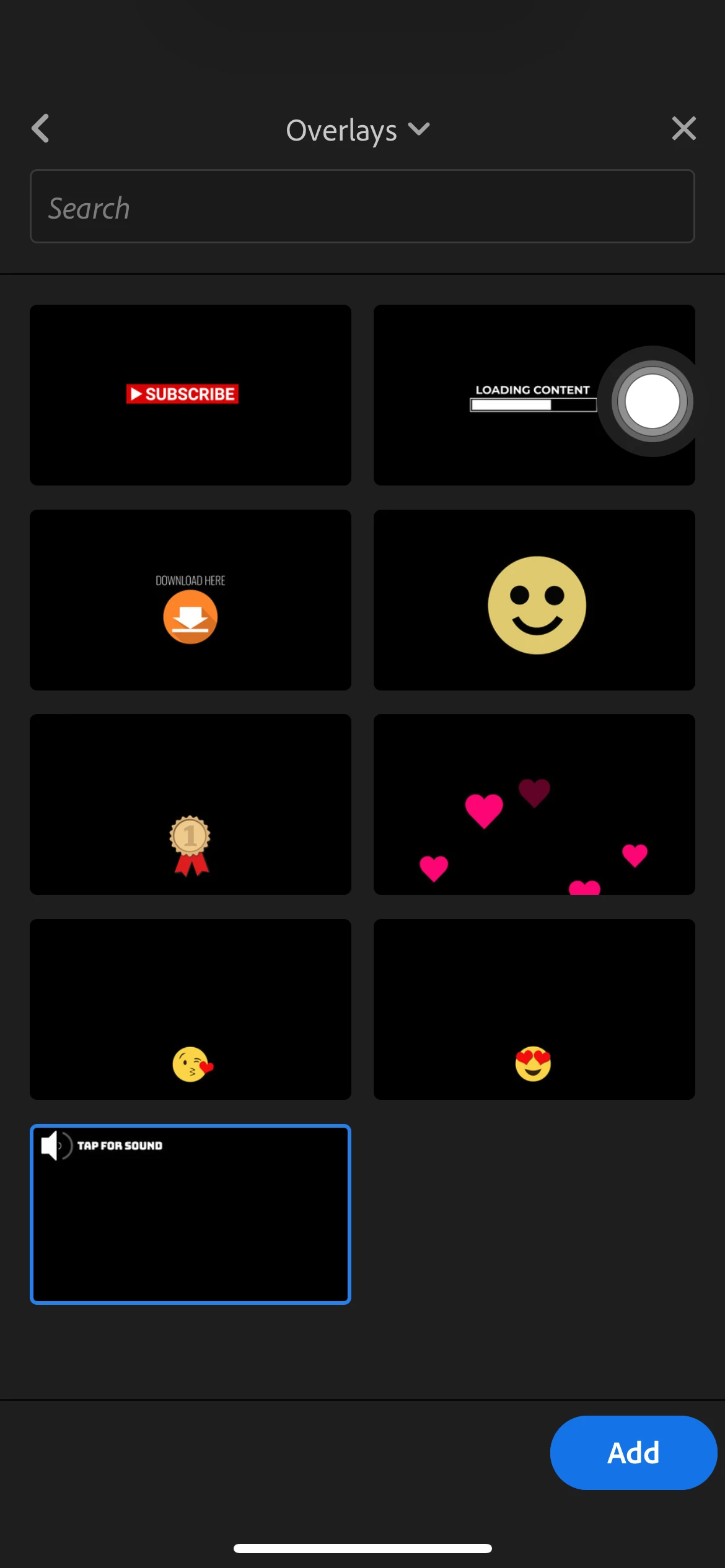Viewport: 725px width, 1568px height.
Task: Choose the Download Here overlay
Action: 190,599
